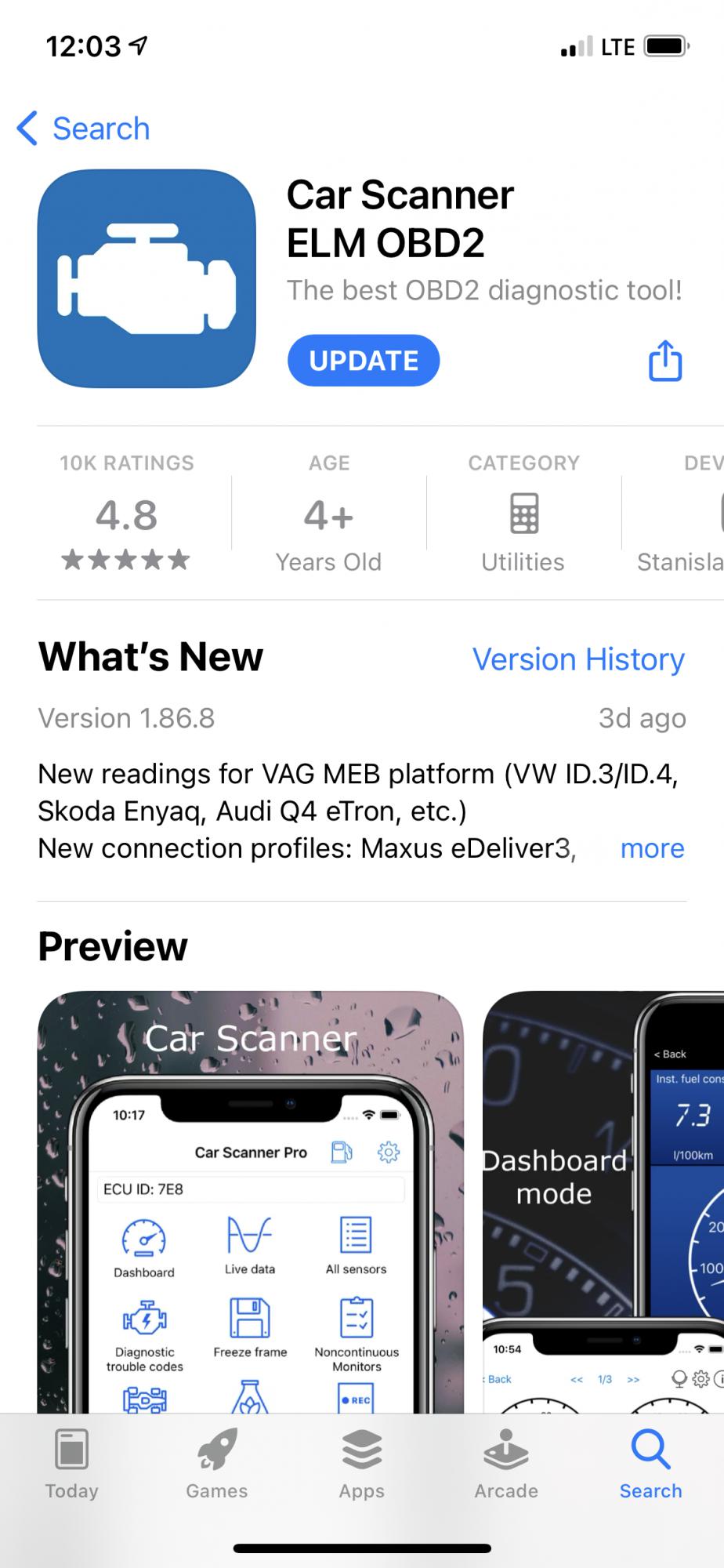Switch to the Arcade tab
Image resolution: width=724 pixels, height=1568 pixels.
pos(506,1464)
